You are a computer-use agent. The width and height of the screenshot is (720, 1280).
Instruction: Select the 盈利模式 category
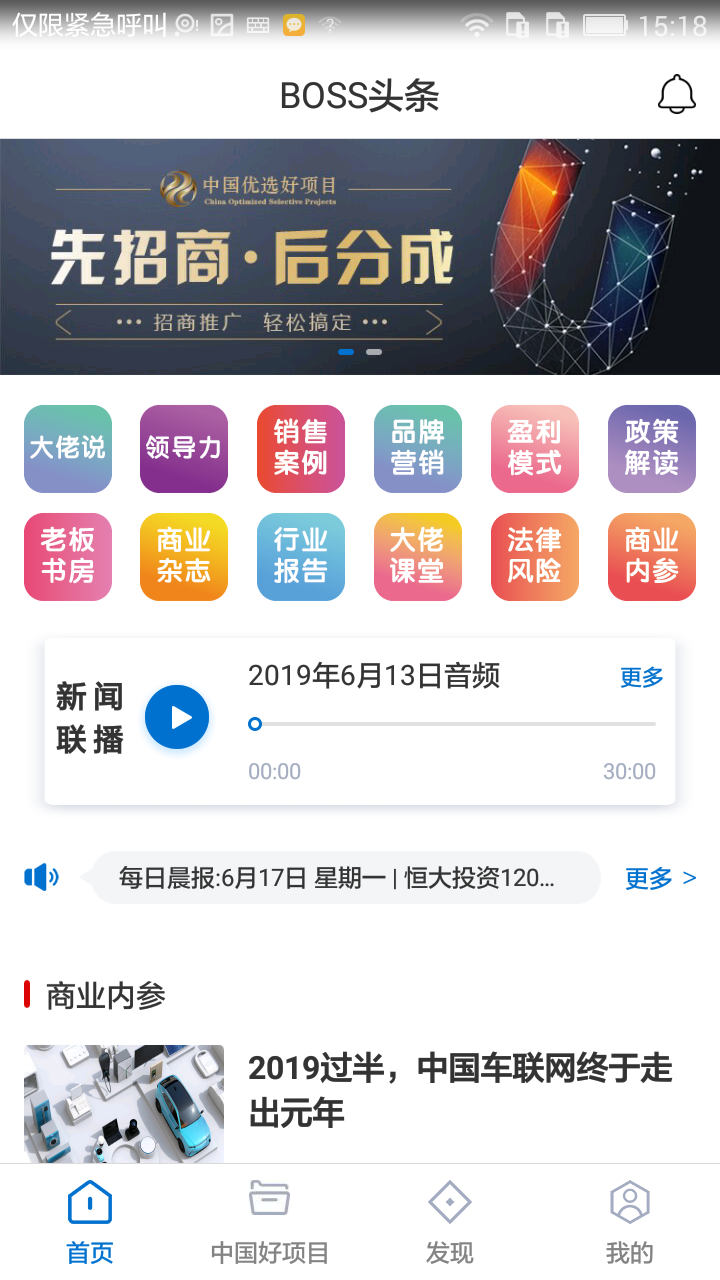point(535,449)
